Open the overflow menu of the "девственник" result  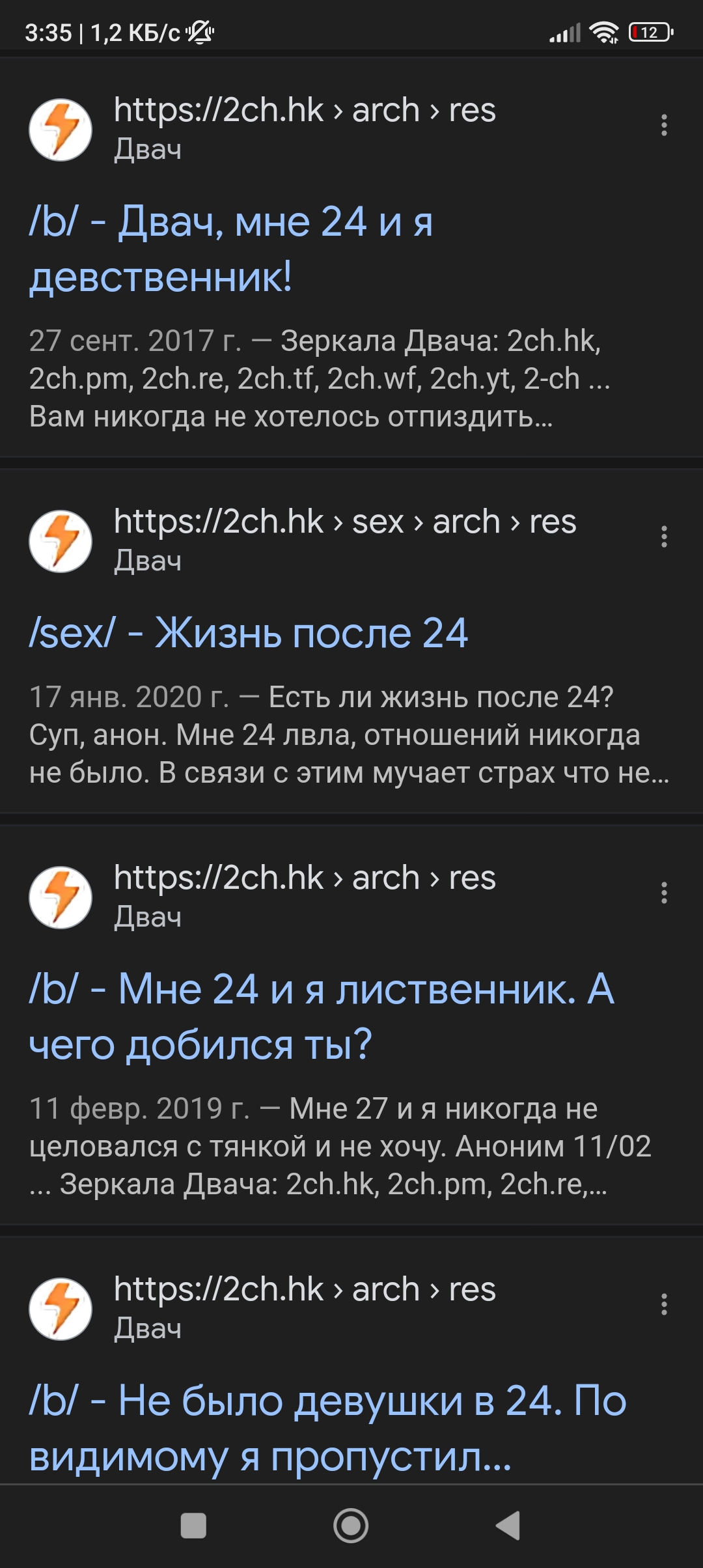point(664,125)
